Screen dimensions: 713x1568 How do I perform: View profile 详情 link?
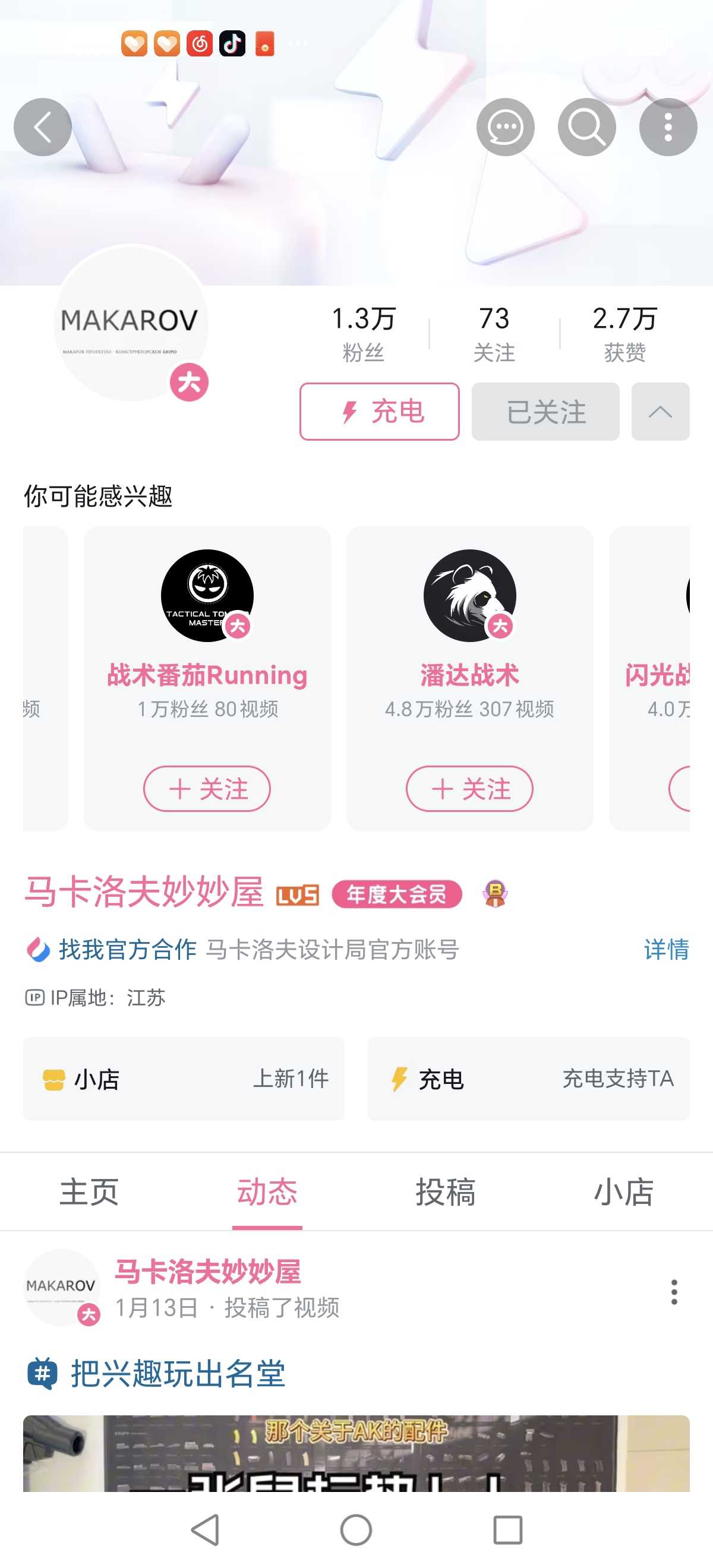(x=666, y=949)
